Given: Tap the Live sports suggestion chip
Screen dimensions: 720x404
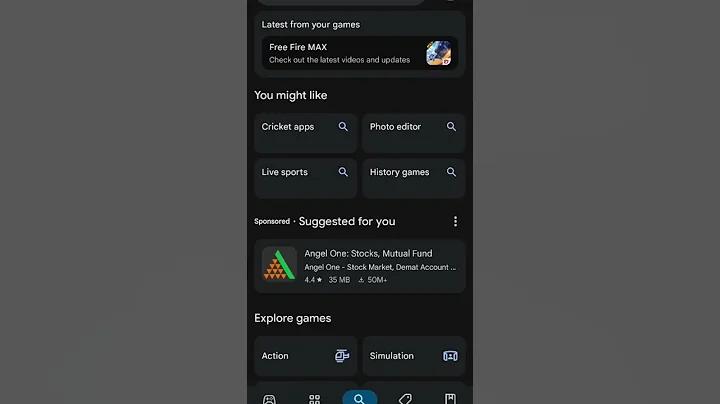Looking at the screenshot, I should click(x=305, y=172).
